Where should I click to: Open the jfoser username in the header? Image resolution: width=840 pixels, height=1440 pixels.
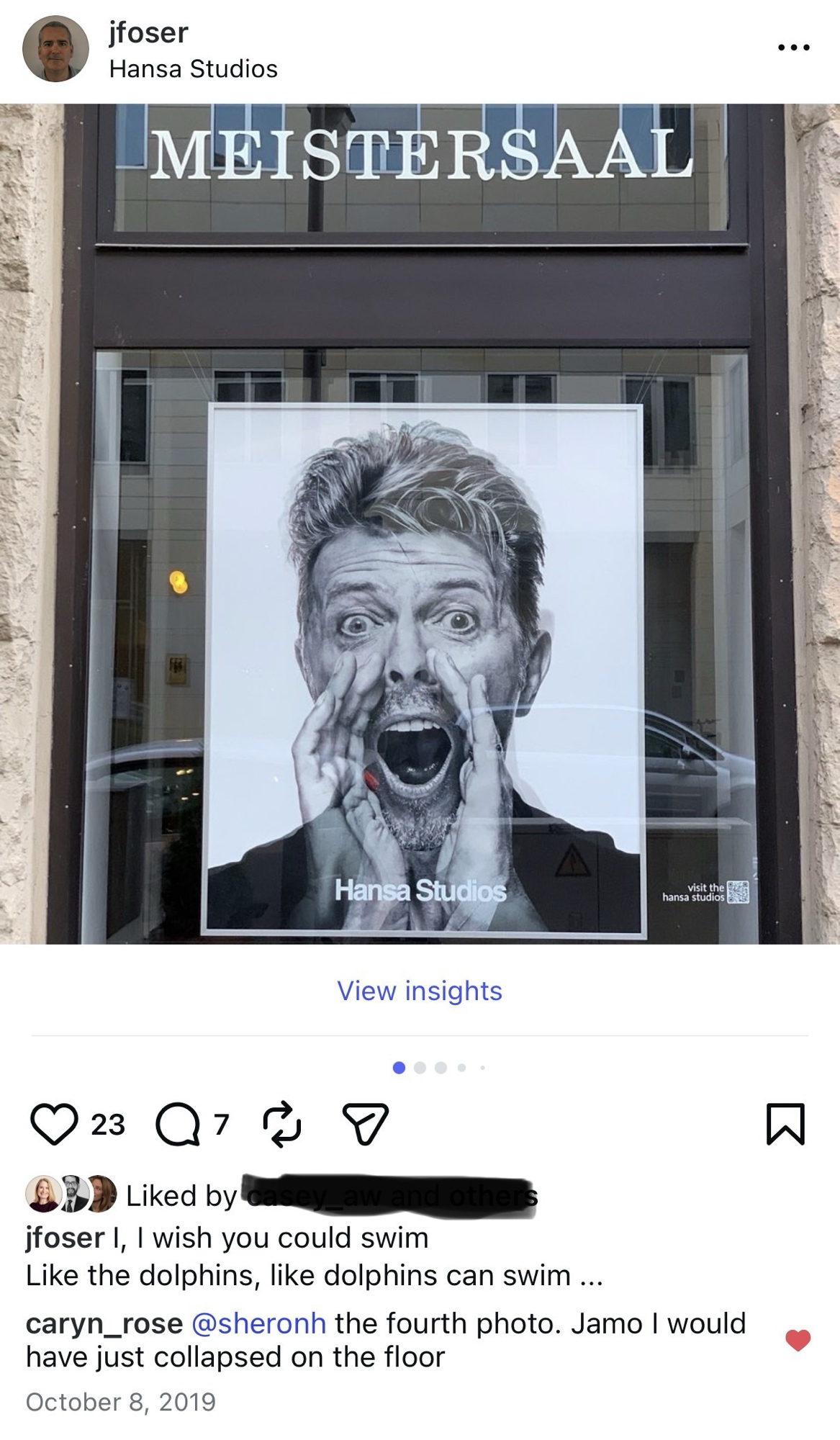coord(148,32)
